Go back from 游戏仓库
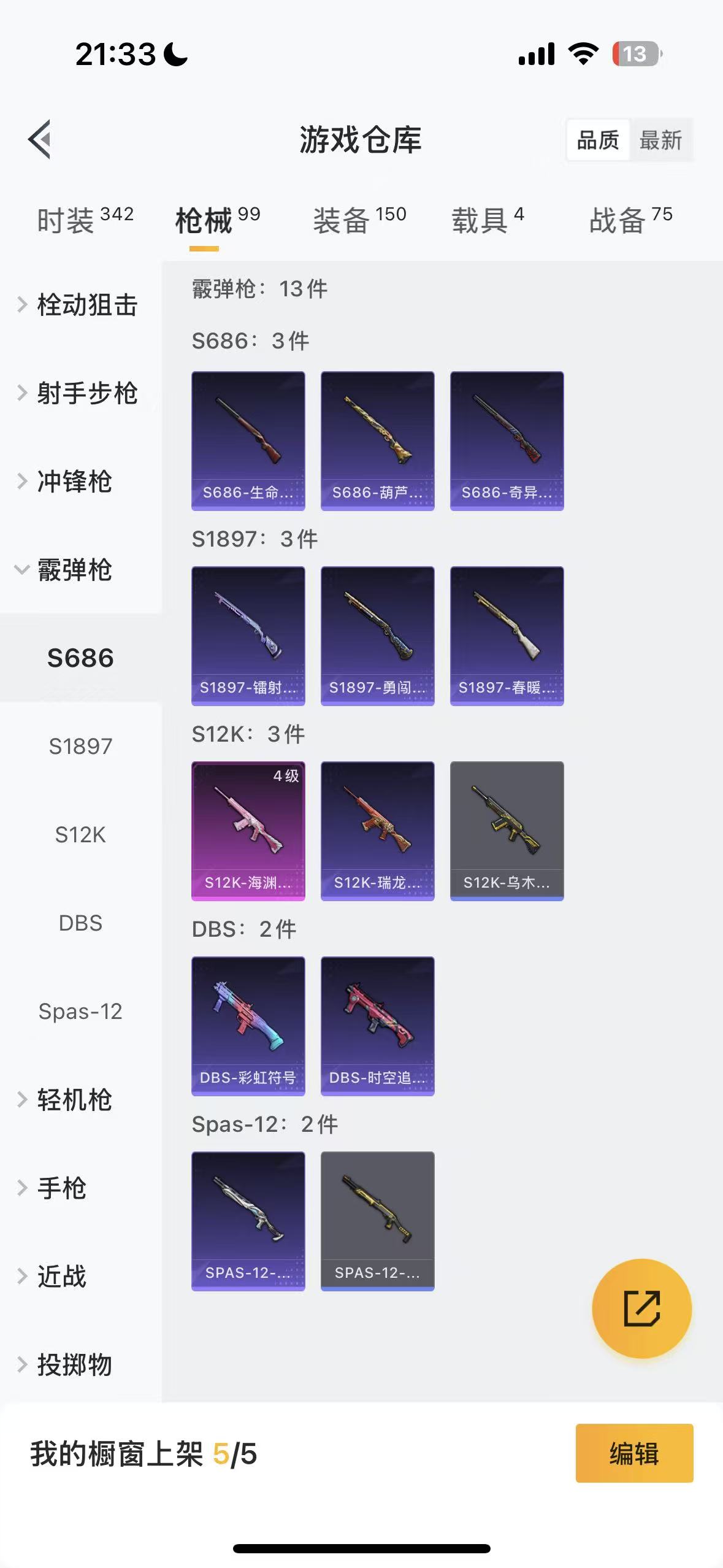723x1568 pixels. (40, 139)
